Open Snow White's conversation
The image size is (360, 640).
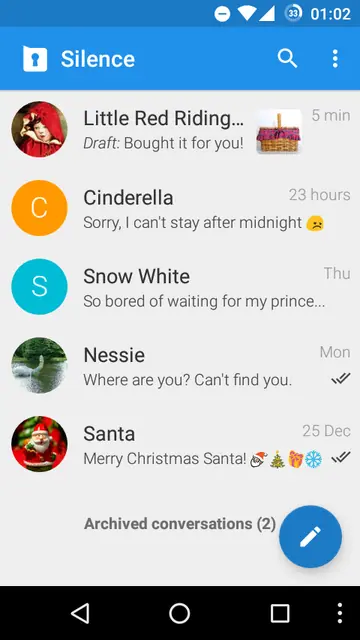(180, 287)
